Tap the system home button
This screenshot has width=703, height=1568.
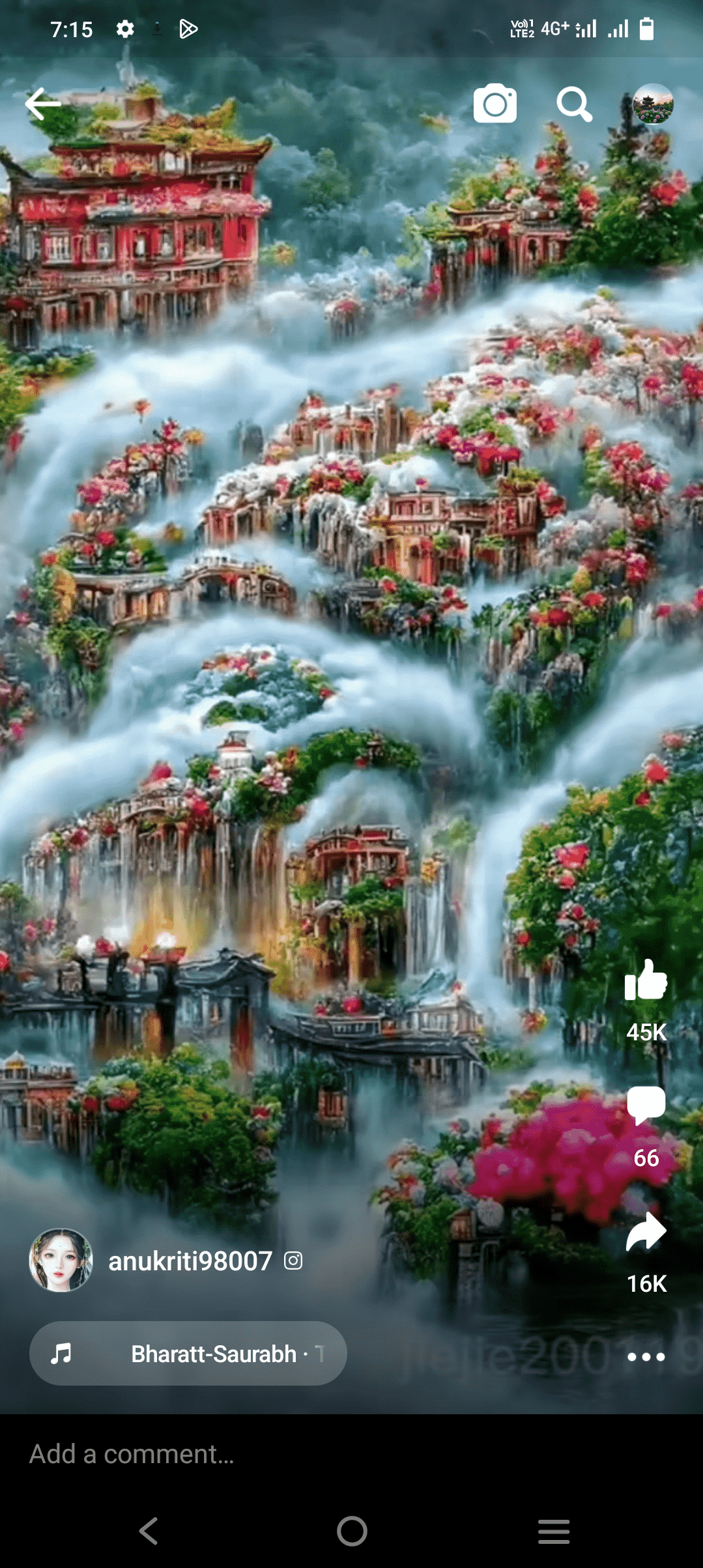(x=352, y=1531)
